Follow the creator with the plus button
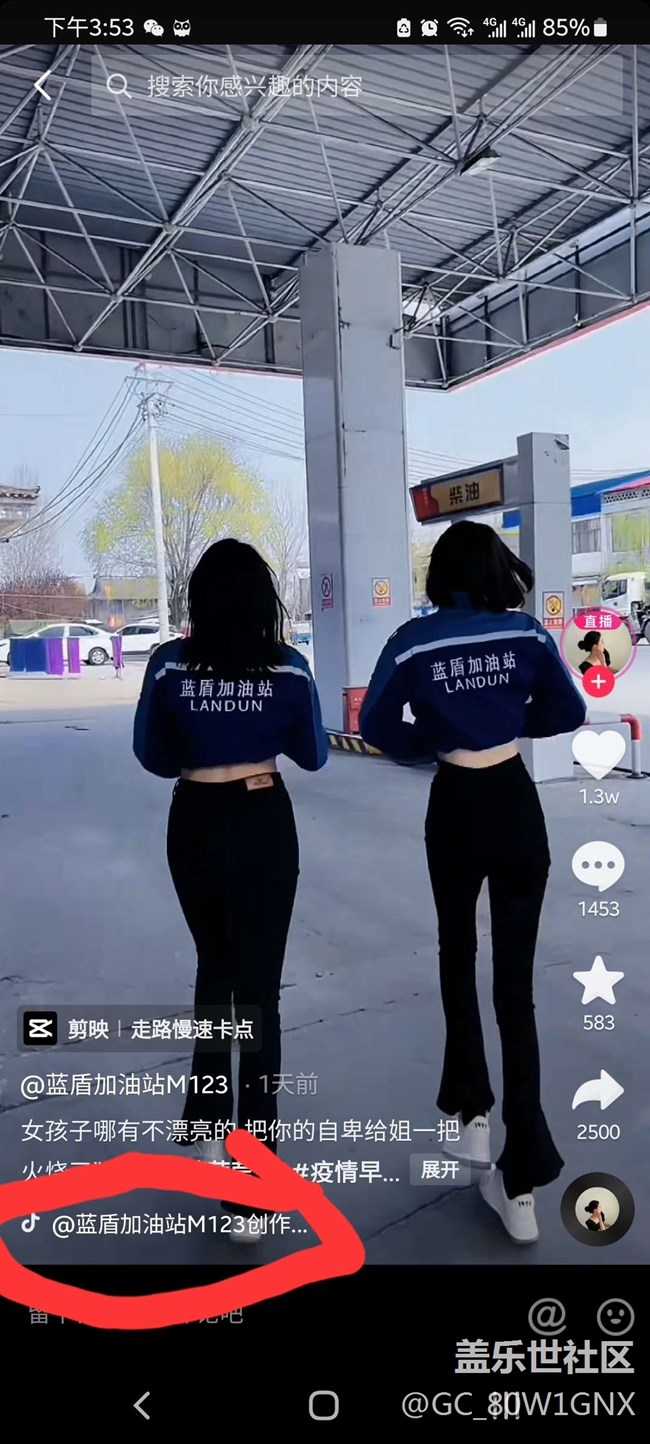The image size is (650, 1444). pyautogui.click(x=598, y=683)
